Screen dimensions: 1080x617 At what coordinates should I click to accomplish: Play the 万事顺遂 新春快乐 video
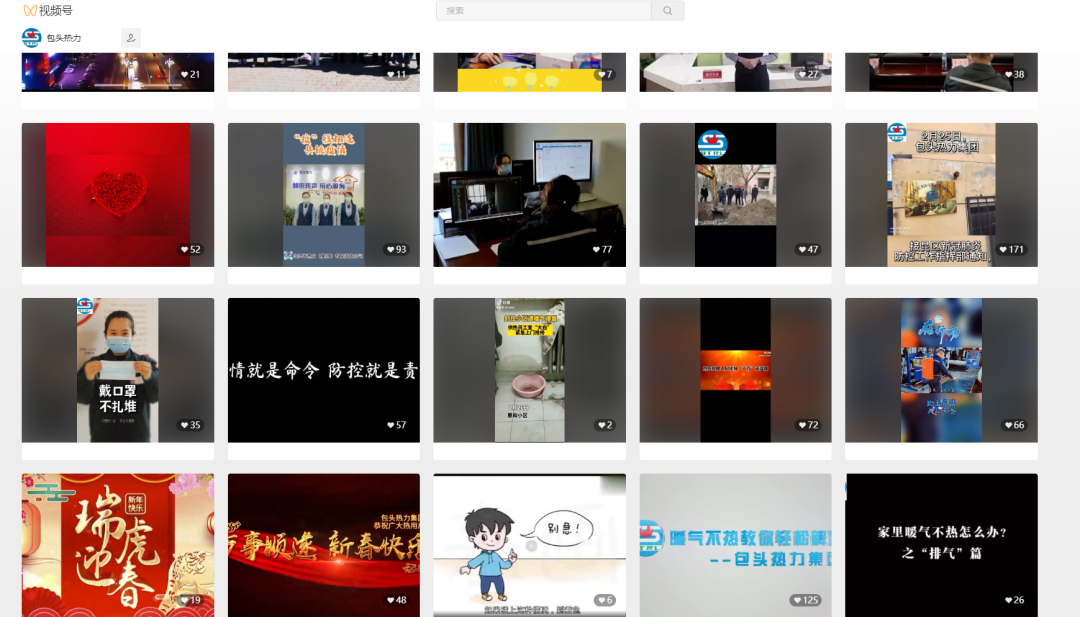pyautogui.click(x=323, y=545)
